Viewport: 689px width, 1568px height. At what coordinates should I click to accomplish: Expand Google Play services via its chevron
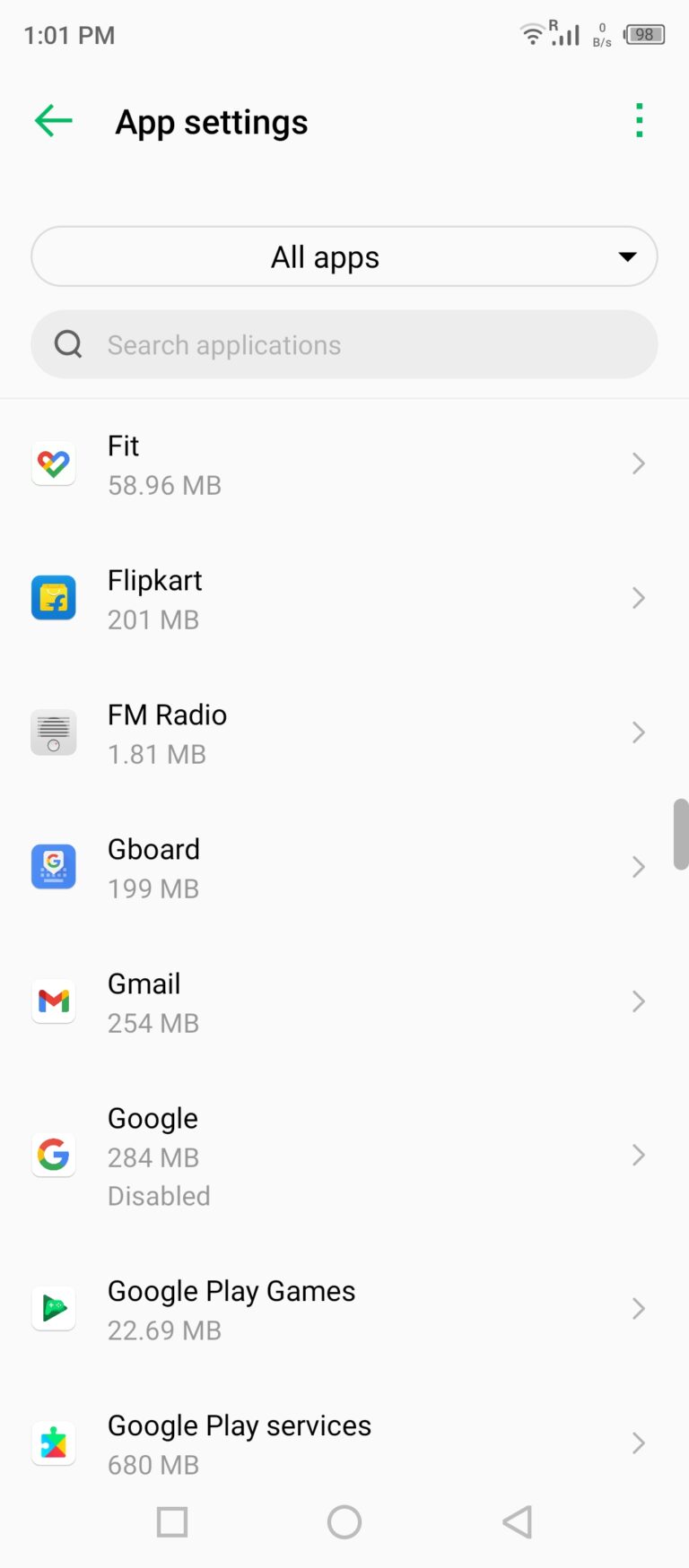638,1443
